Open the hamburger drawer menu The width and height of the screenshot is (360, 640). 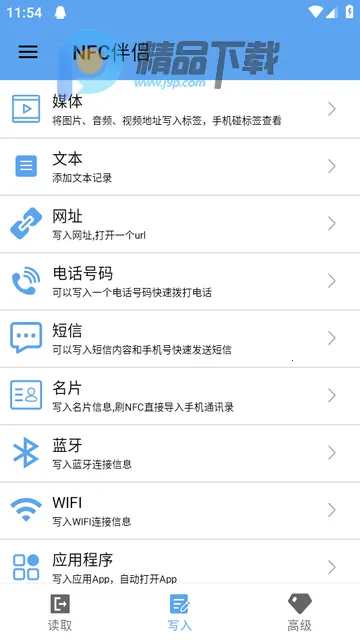click(x=28, y=52)
